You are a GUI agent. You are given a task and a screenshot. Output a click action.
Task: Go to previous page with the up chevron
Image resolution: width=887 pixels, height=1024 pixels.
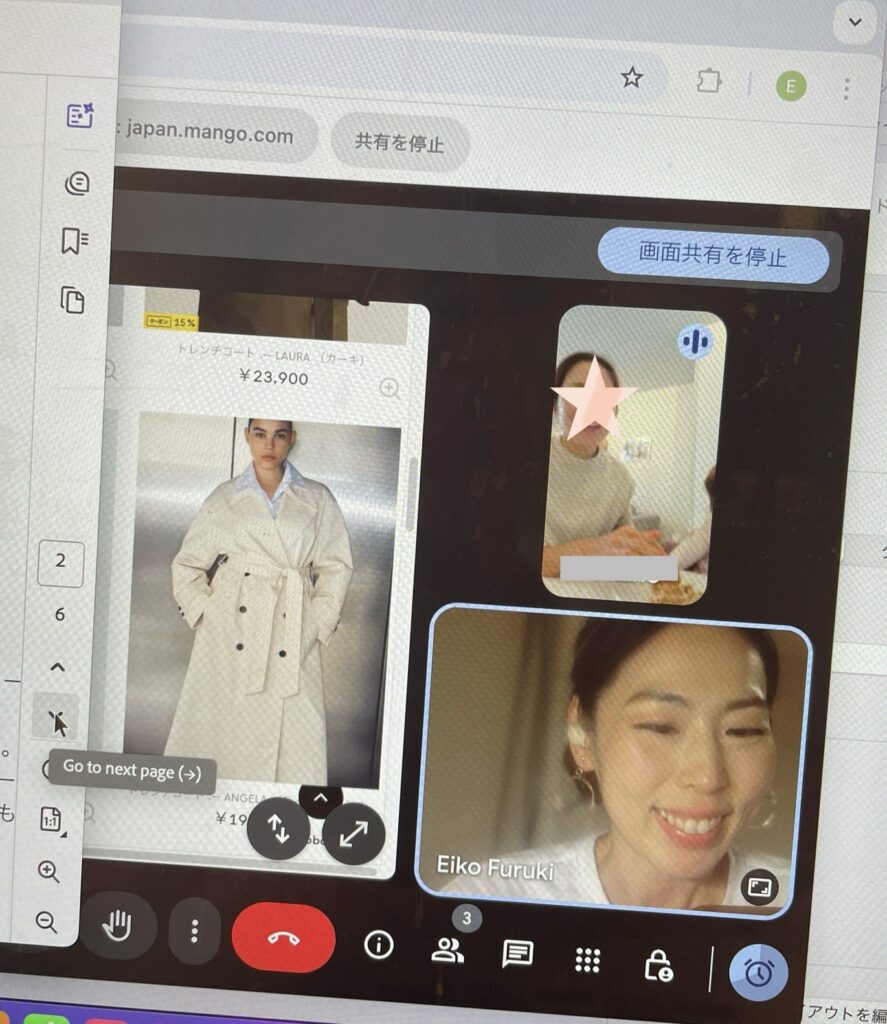(58, 666)
